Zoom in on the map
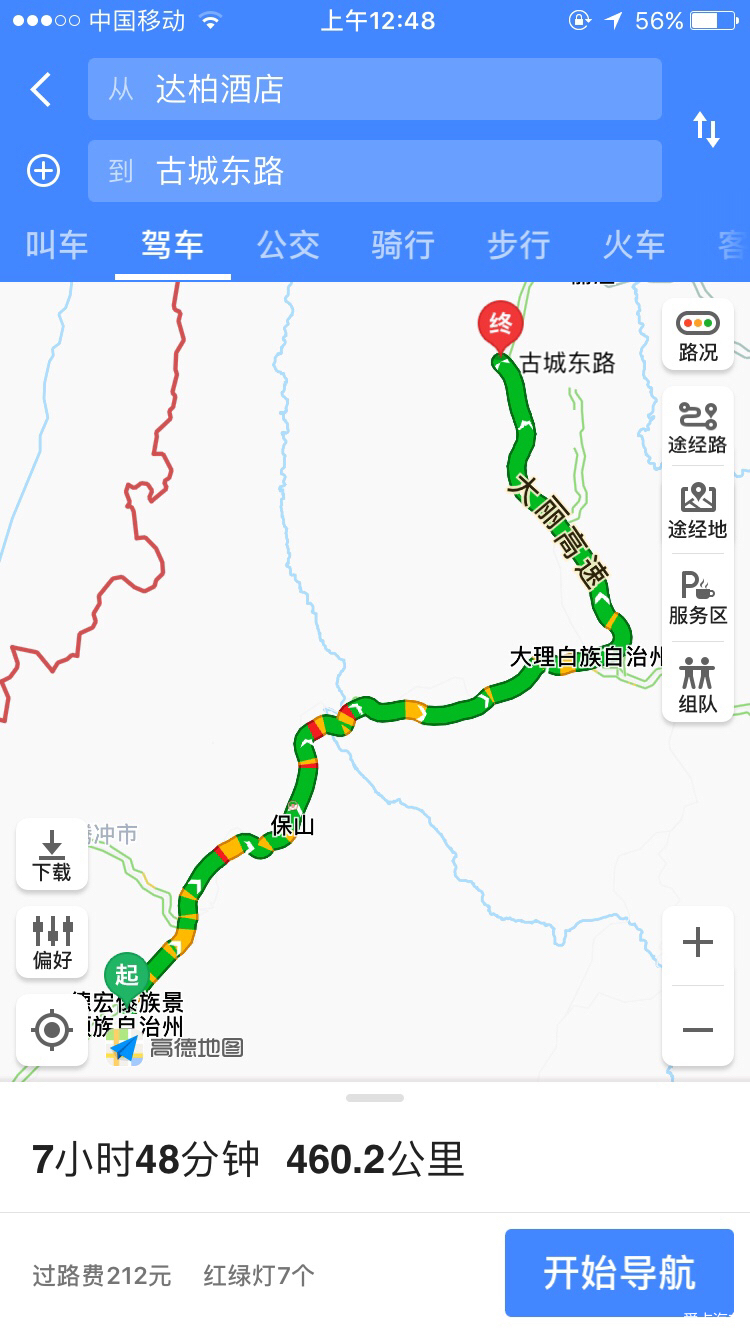Viewport: 750px width, 1334px height. 698,943
